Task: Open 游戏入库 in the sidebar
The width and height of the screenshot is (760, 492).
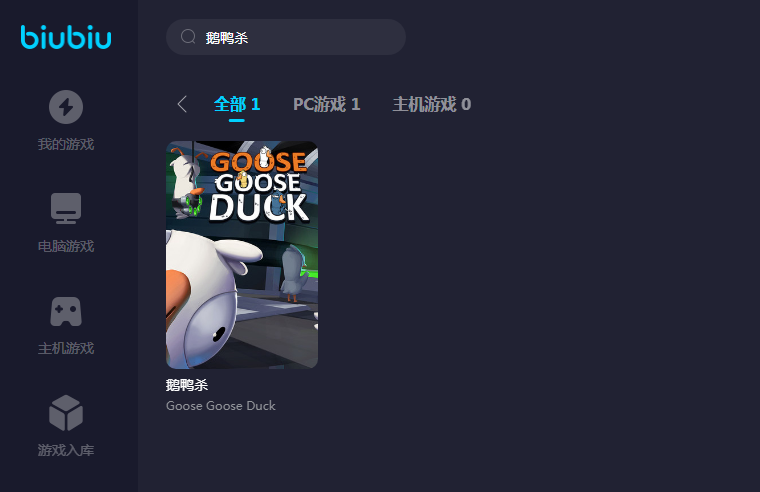Action: tap(66, 426)
